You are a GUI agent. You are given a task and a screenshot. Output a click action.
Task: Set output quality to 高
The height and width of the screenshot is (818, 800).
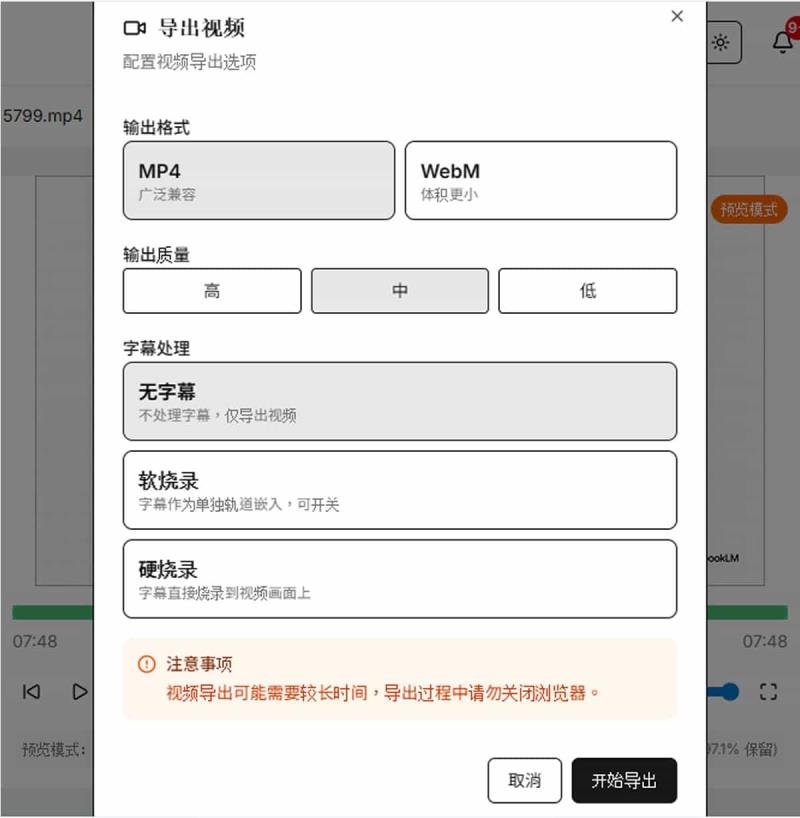tap(212, 291)
